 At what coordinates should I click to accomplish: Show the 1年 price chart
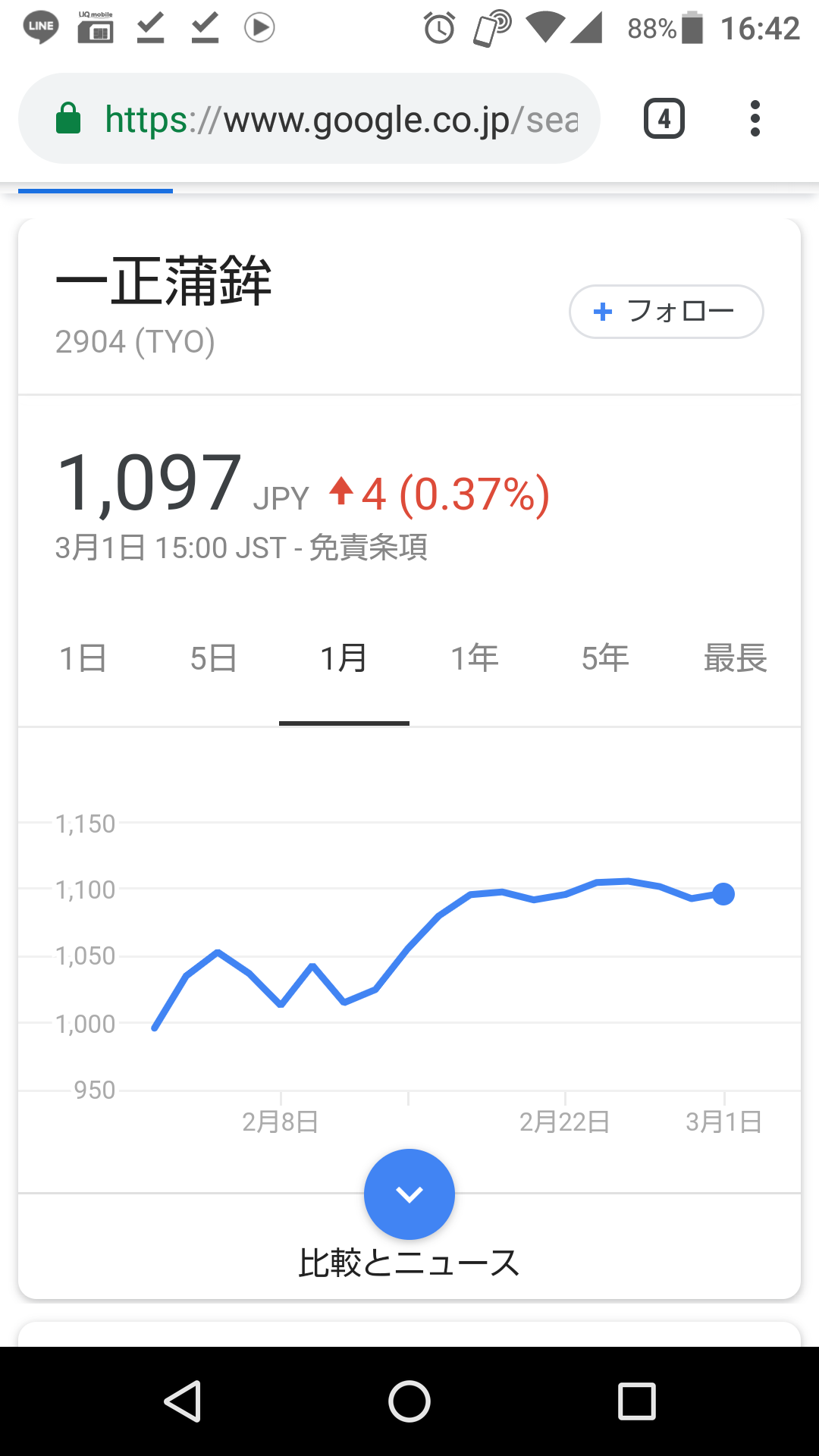point(475,658)
